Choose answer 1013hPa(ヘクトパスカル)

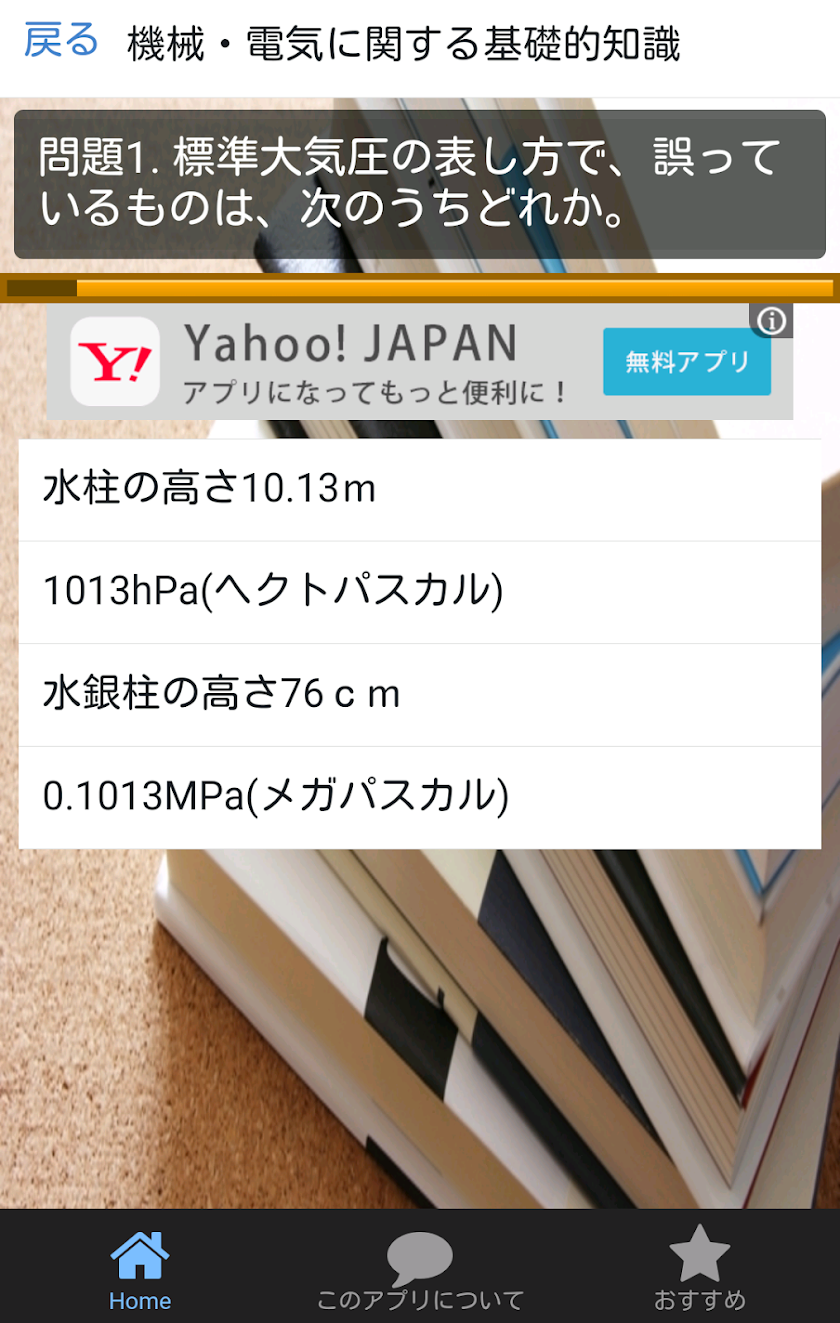[x=419, y=592]
